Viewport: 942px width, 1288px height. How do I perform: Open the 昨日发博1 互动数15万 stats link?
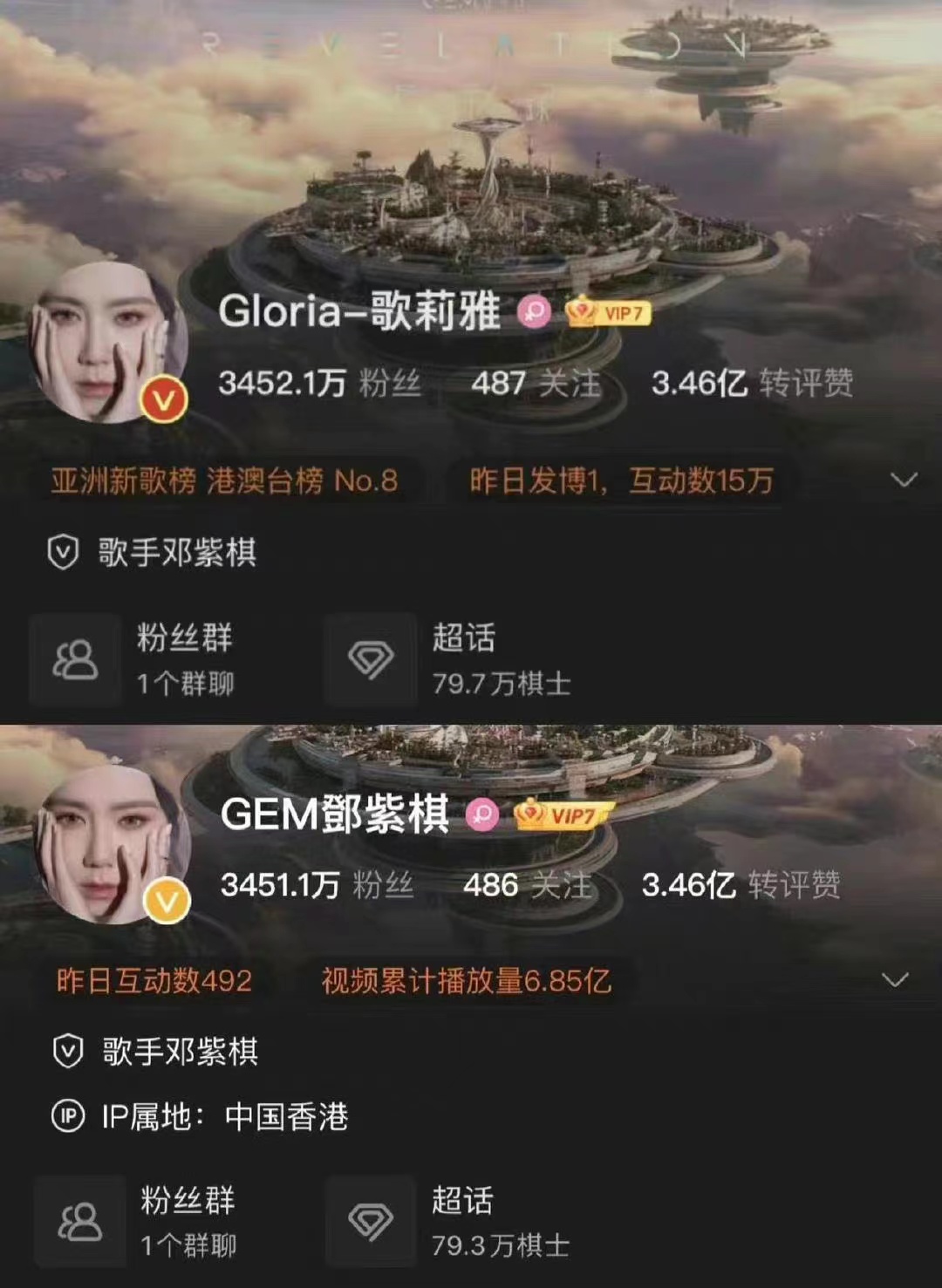tap(619, 480)
